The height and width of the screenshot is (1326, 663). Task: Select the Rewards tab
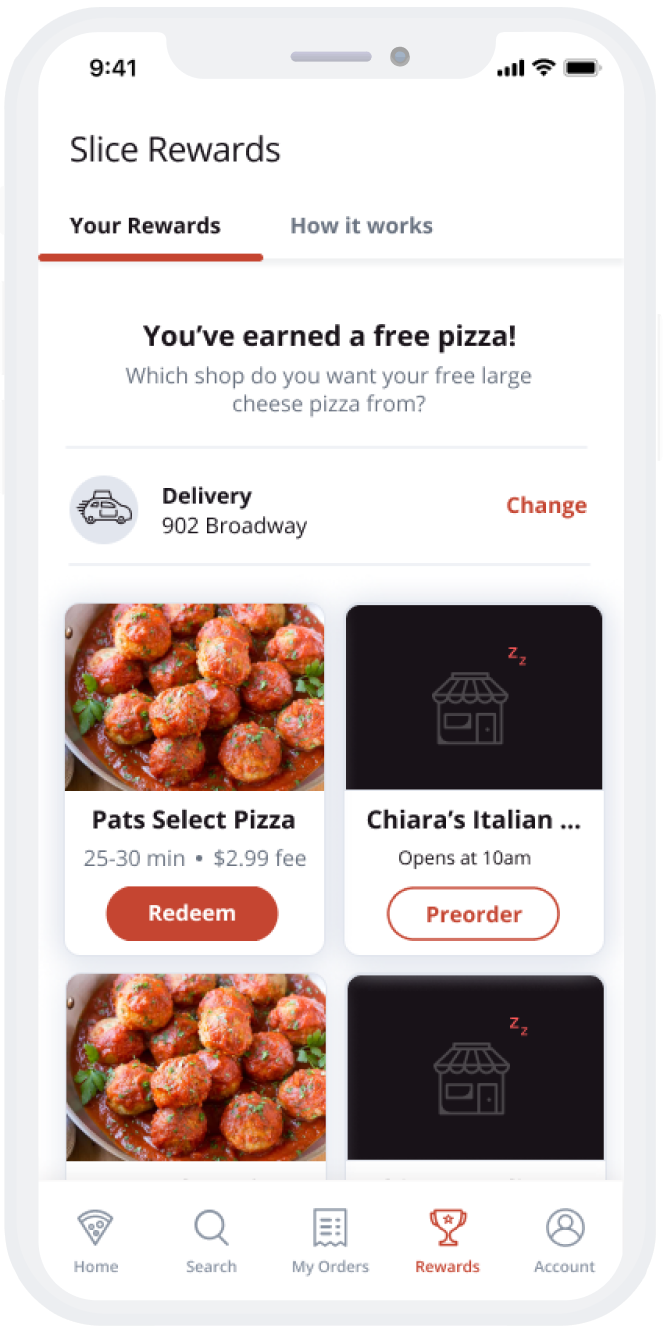click(447, 1241)
